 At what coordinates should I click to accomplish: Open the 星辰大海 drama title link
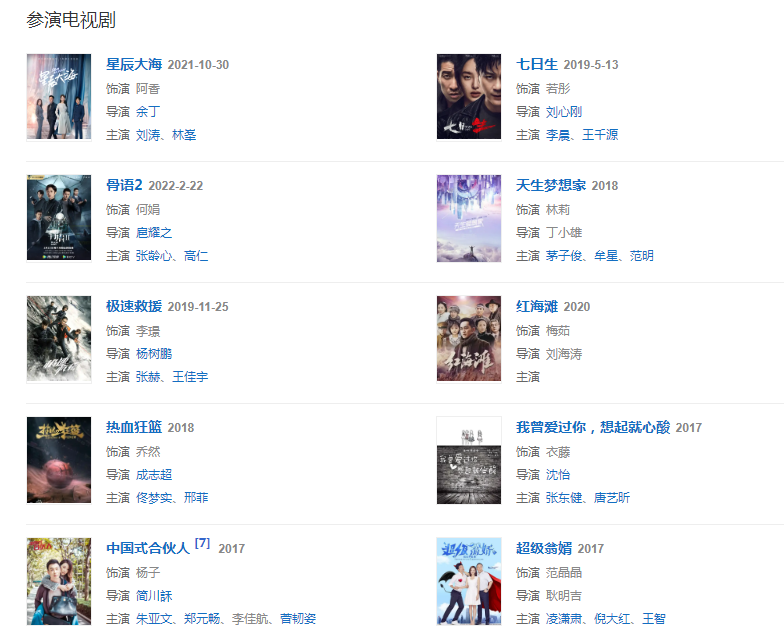(x=134, y=65)
